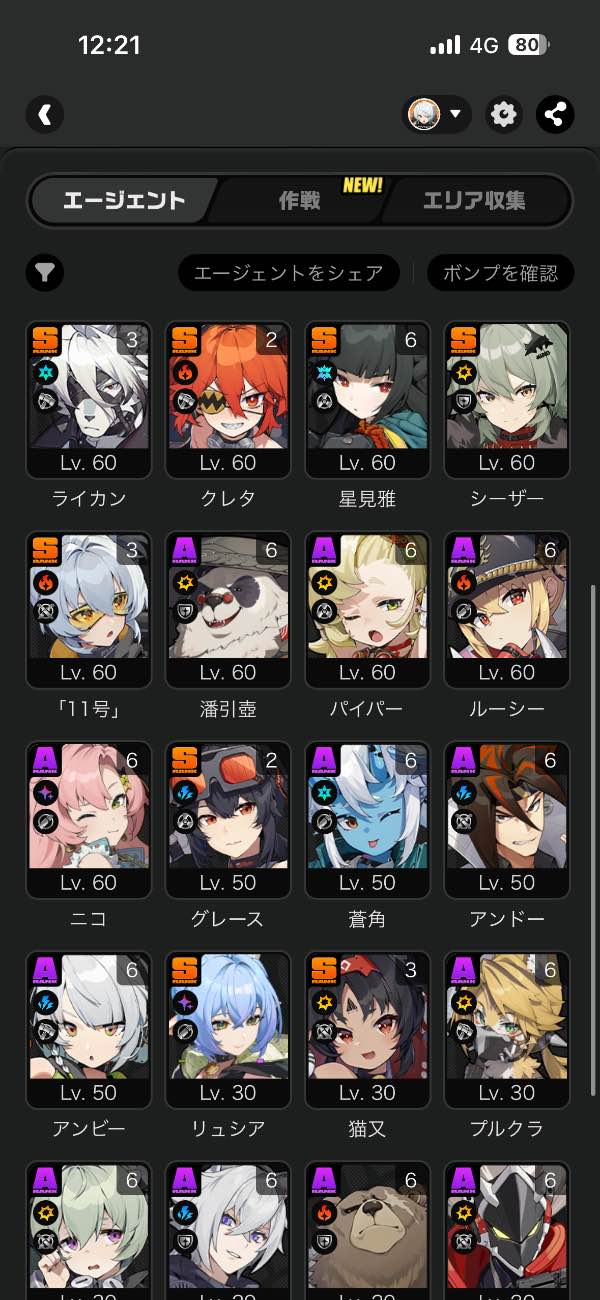This screenshot has height=1300, width=600.
Task: Open the 猫又 agent card
Action: click(x=368, y=1030)
